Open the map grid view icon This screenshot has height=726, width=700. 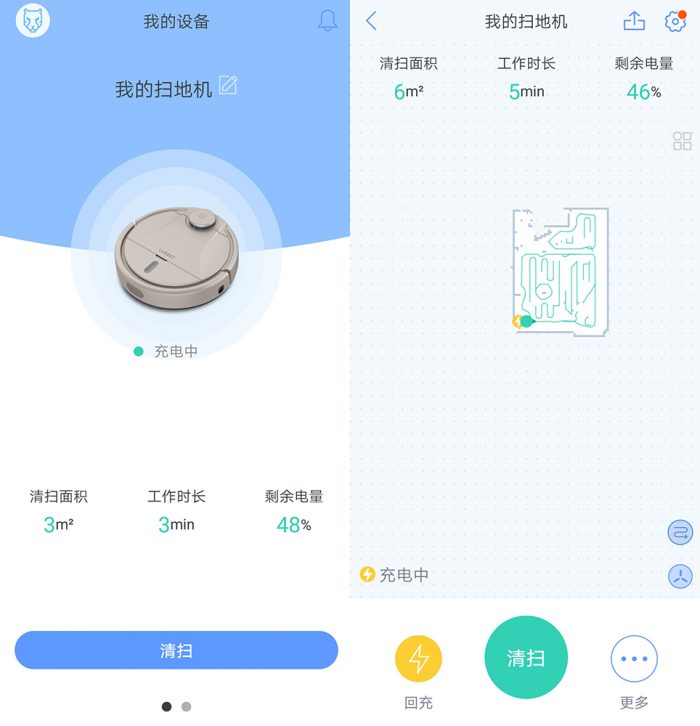pos(682,141)
